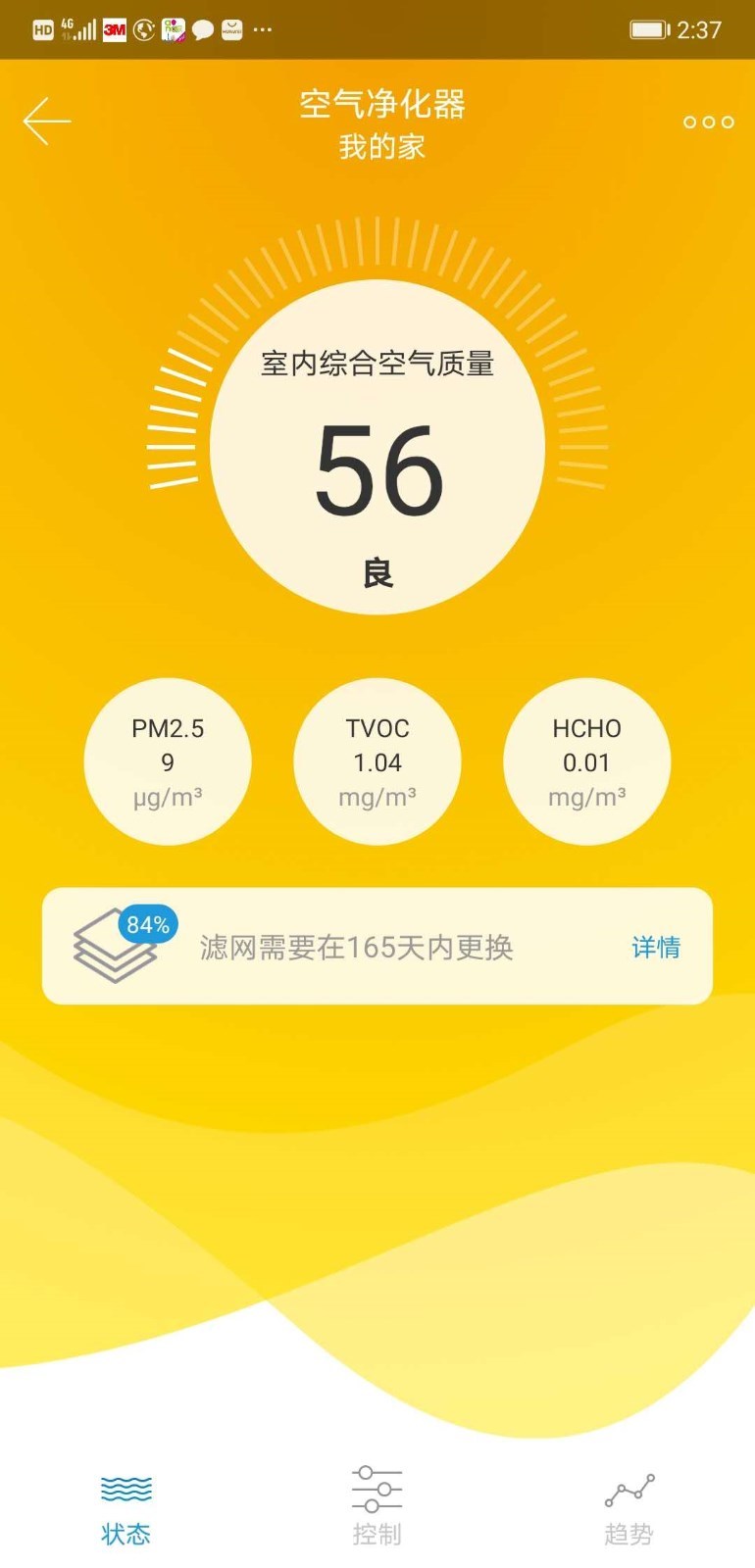Screen dimensions: 755x1568
Task: Select the TVOC reading circle
Action: pyautogui.click(x=377, y=761)
